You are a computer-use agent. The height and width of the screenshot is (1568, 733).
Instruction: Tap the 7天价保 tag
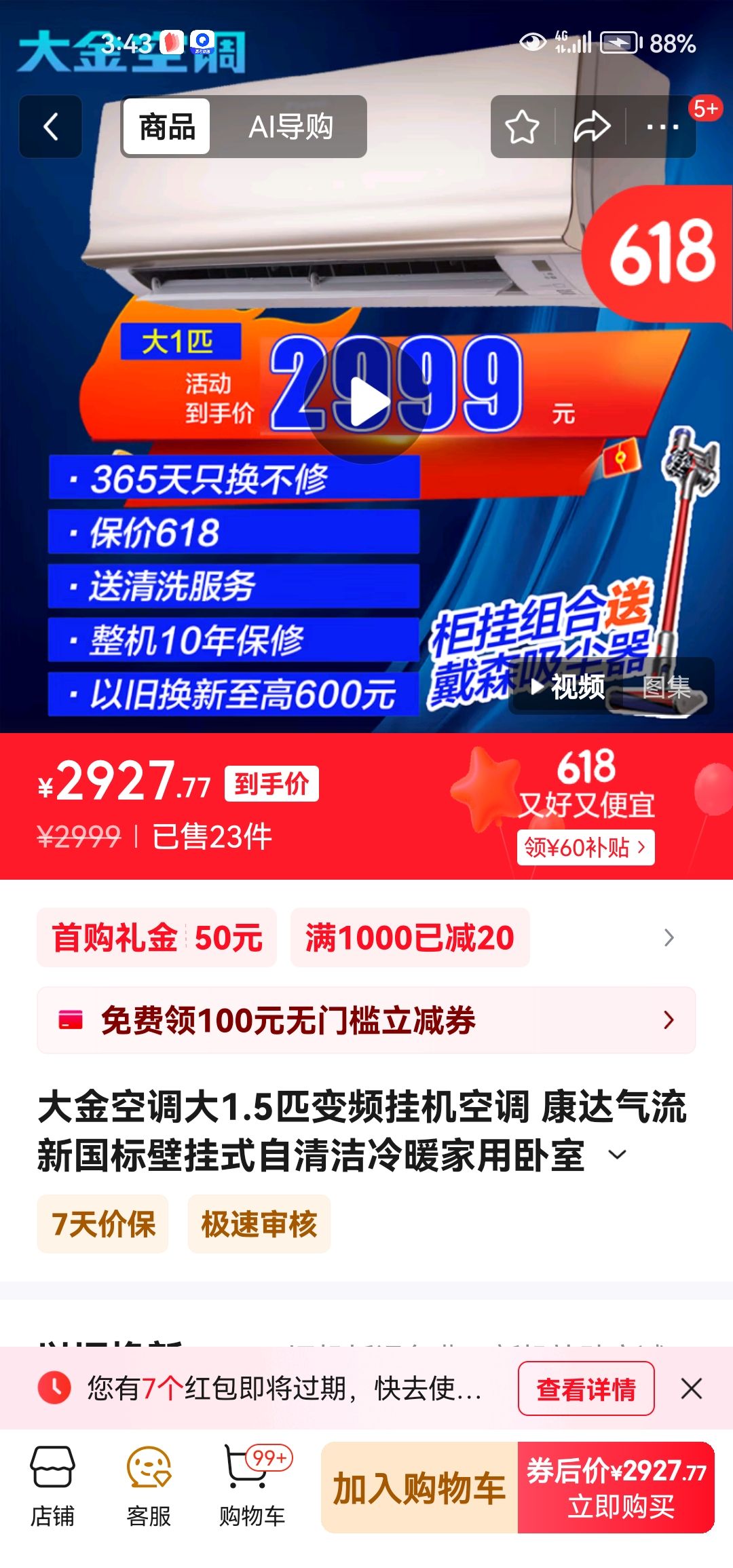point(103,1224)
